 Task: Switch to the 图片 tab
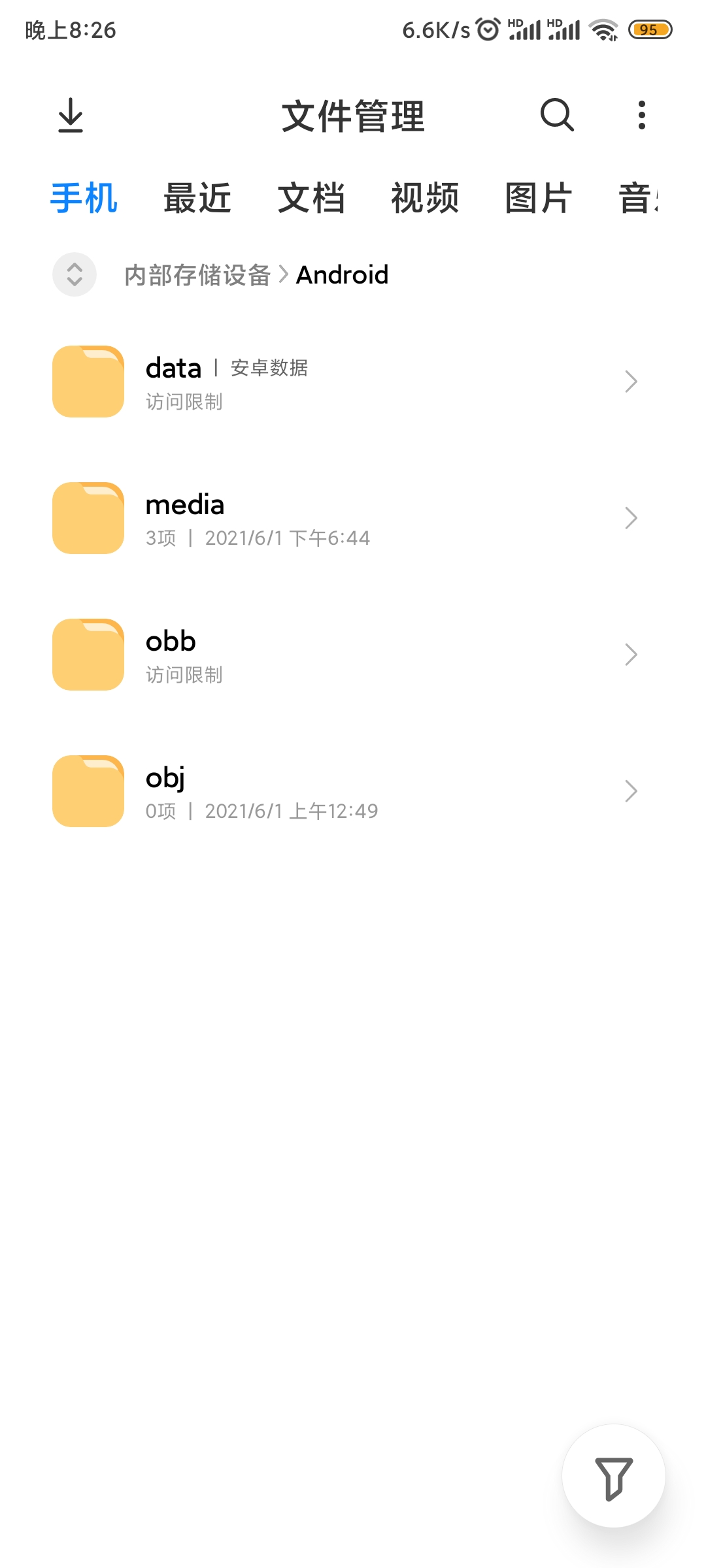pyautogui.click(x=539, y=198)
